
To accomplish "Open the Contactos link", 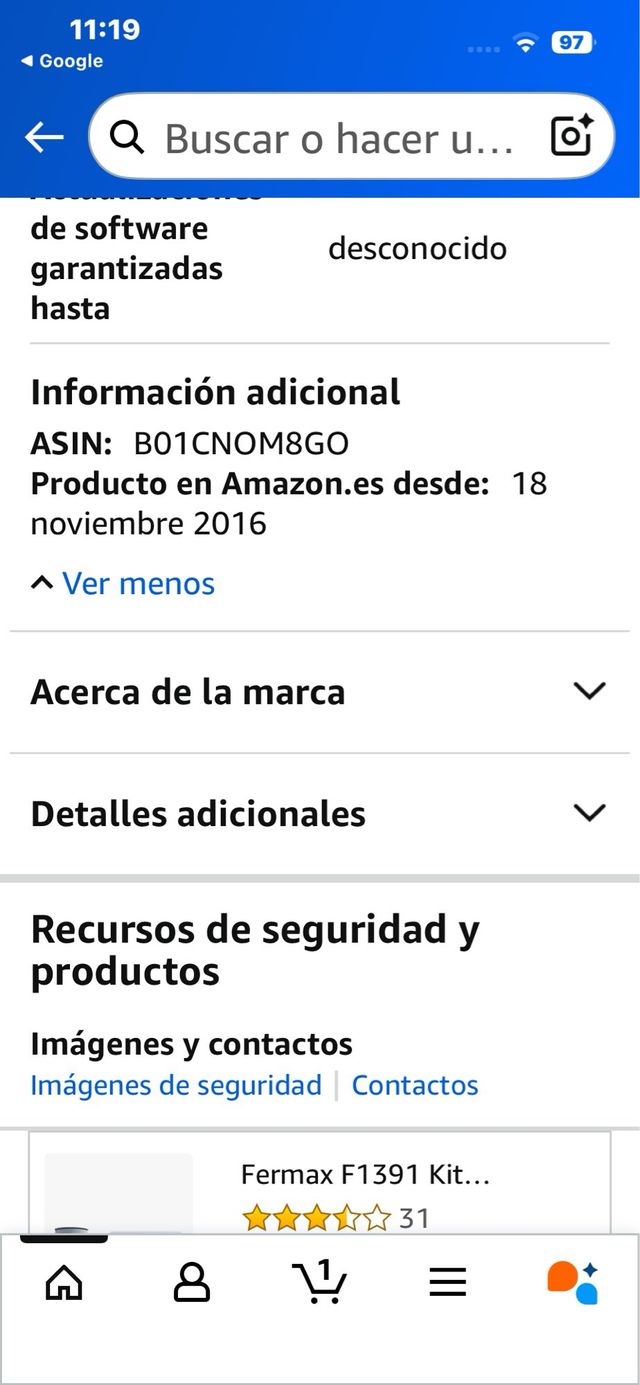I will tap(415, 1085).
